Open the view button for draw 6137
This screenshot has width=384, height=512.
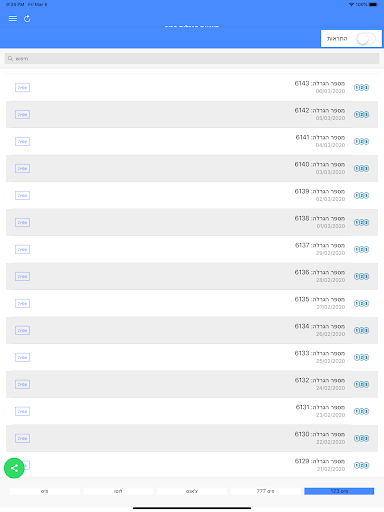(x=22, y=250)
